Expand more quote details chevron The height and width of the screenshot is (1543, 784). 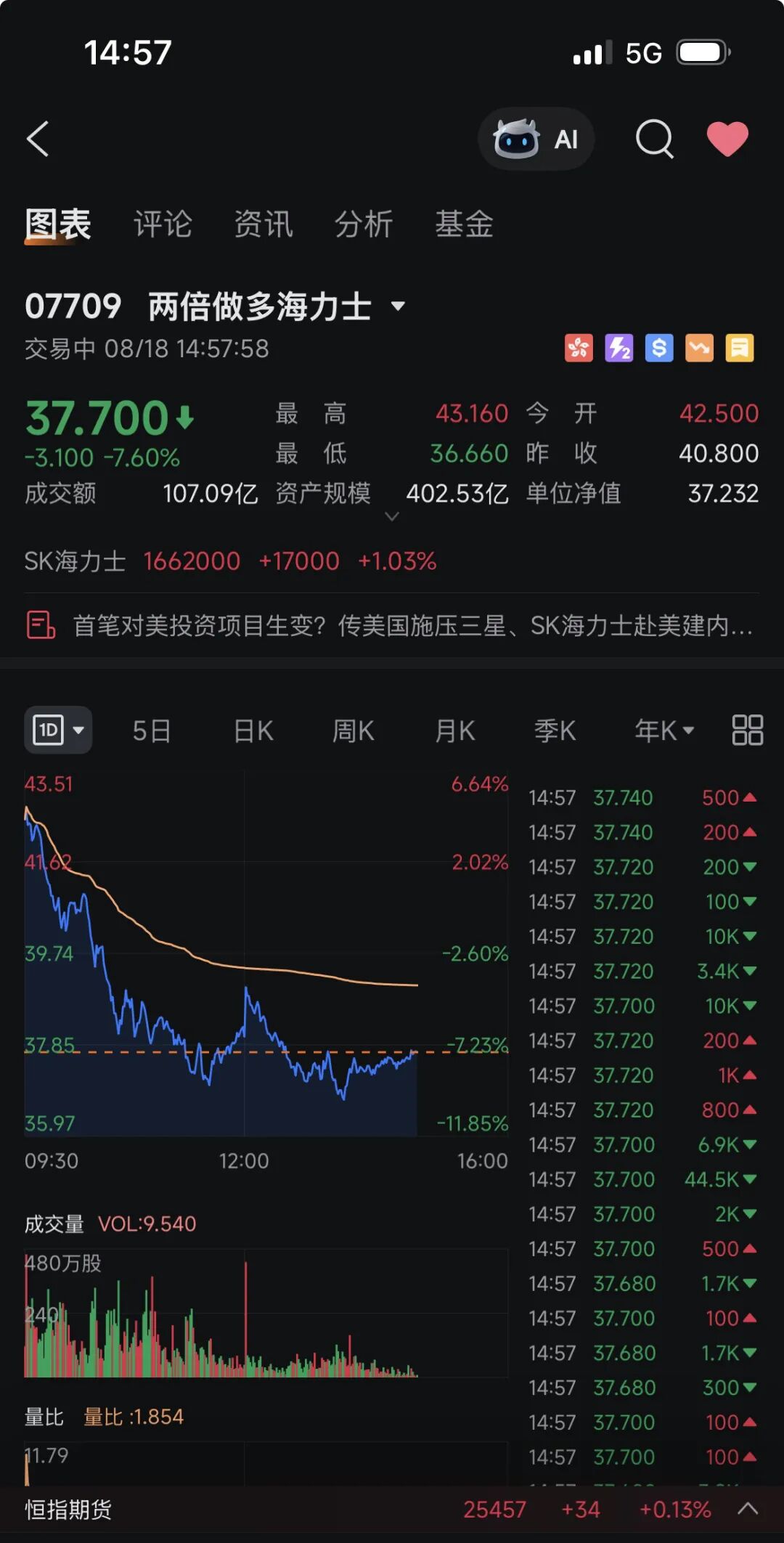pos(392,516)
